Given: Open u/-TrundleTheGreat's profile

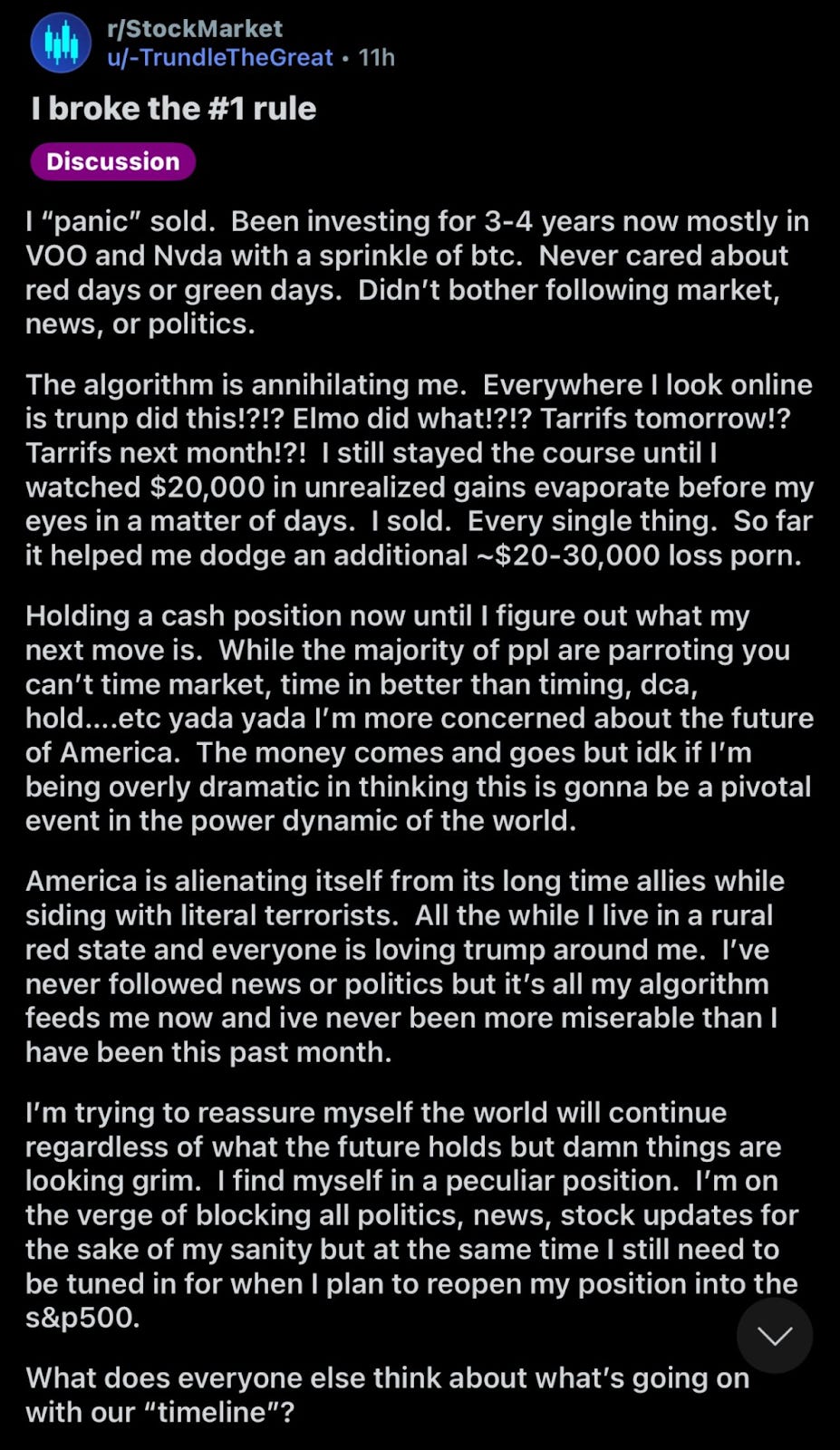Looking at the screenshot, I should pyautogui.click(x=219, y=58).
